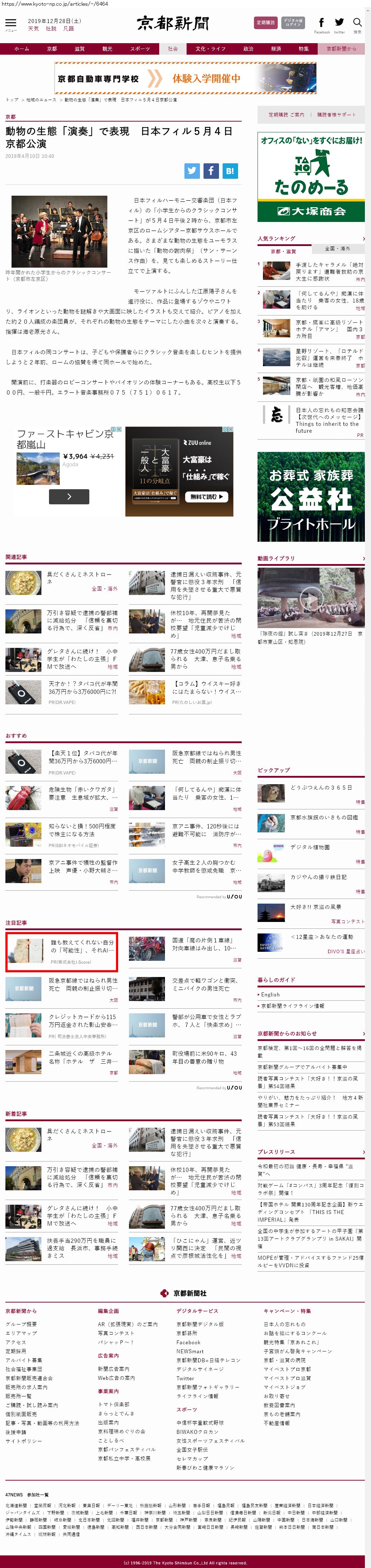
Task: Bookmark article with Hatena B! button
Action: pos(230,171)
